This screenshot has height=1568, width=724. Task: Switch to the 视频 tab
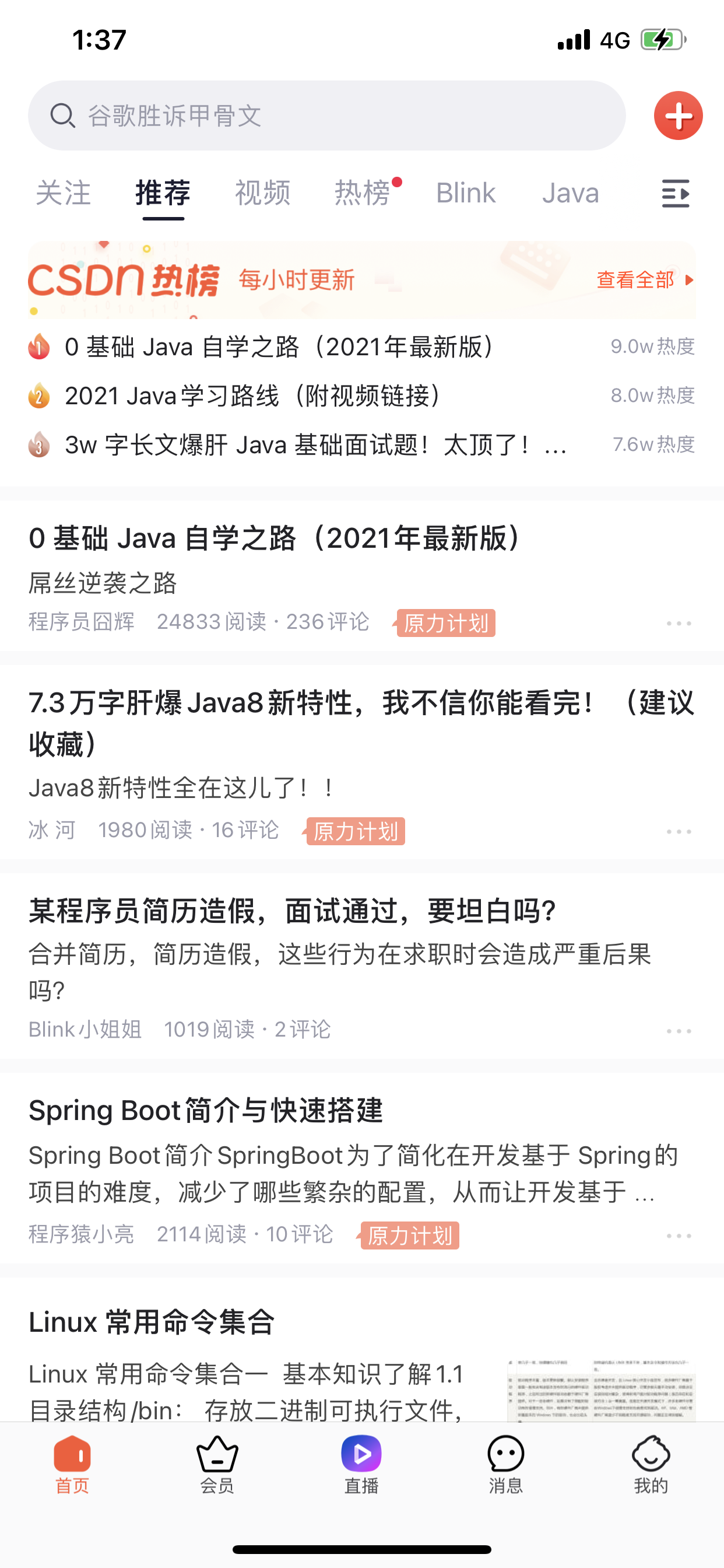[x=263, y=194]
